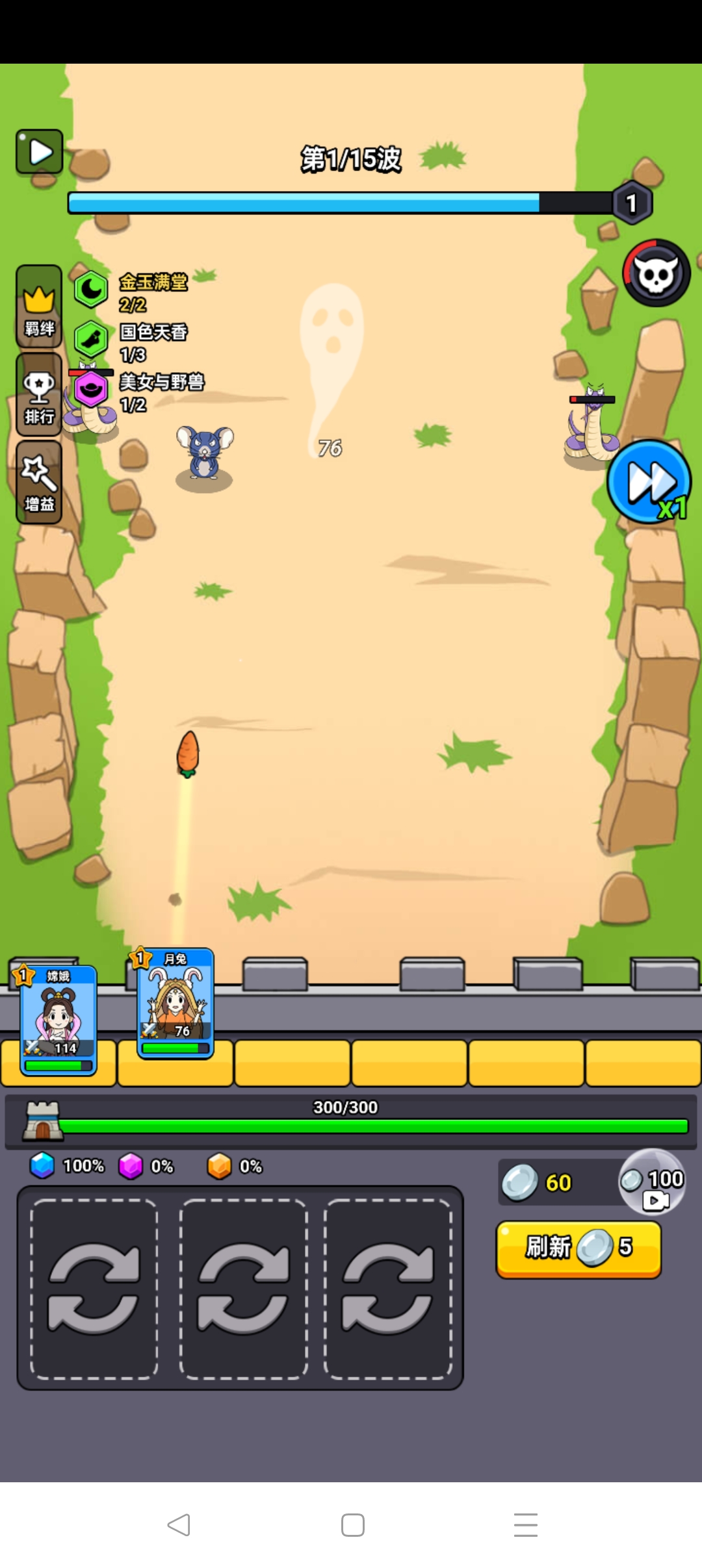The image size is (702, 1568).
Task: Watch video ad for 100 coins
Action: point(653,1182)
